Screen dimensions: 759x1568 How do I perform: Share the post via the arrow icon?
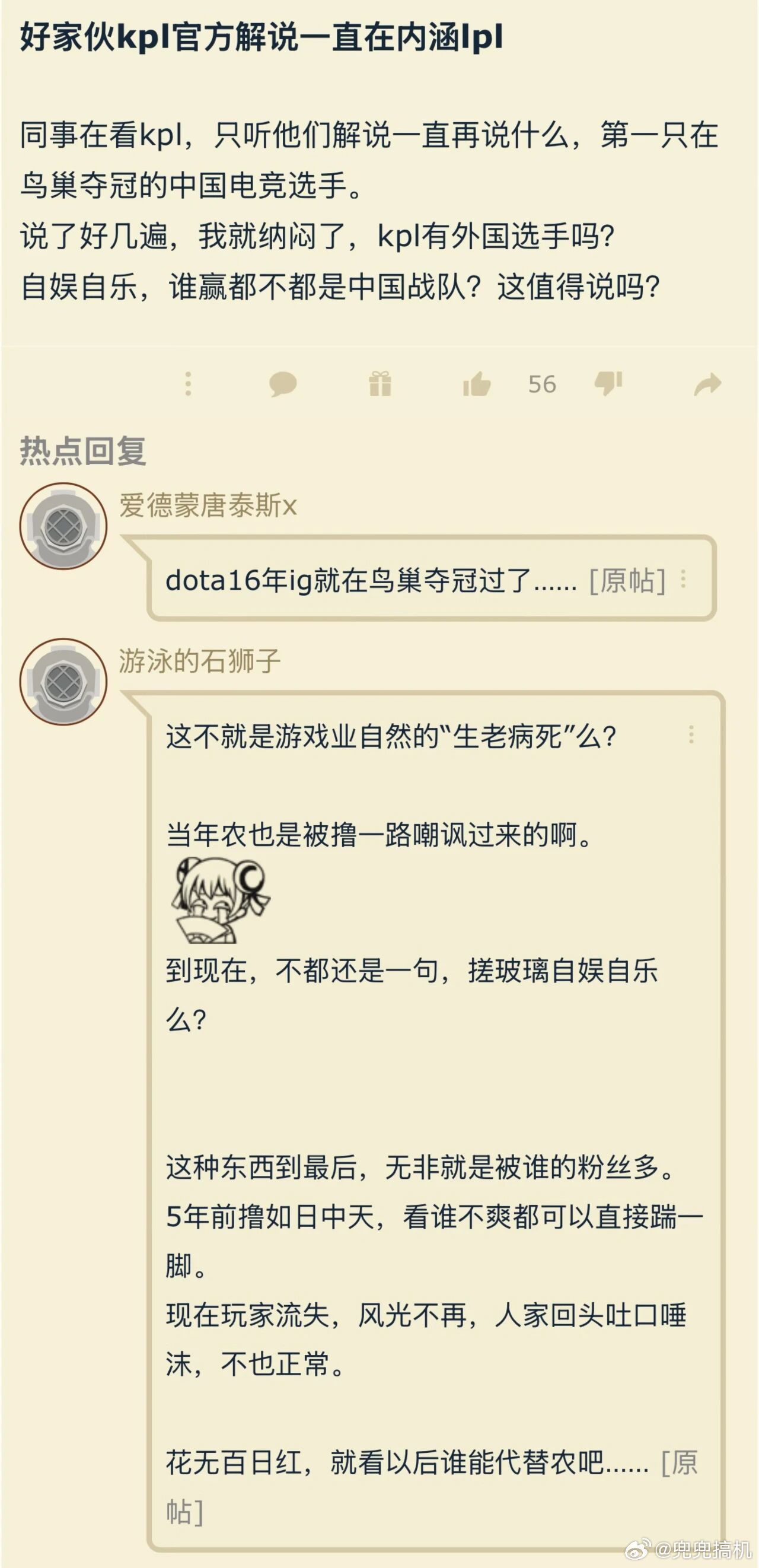pos(707,384)
